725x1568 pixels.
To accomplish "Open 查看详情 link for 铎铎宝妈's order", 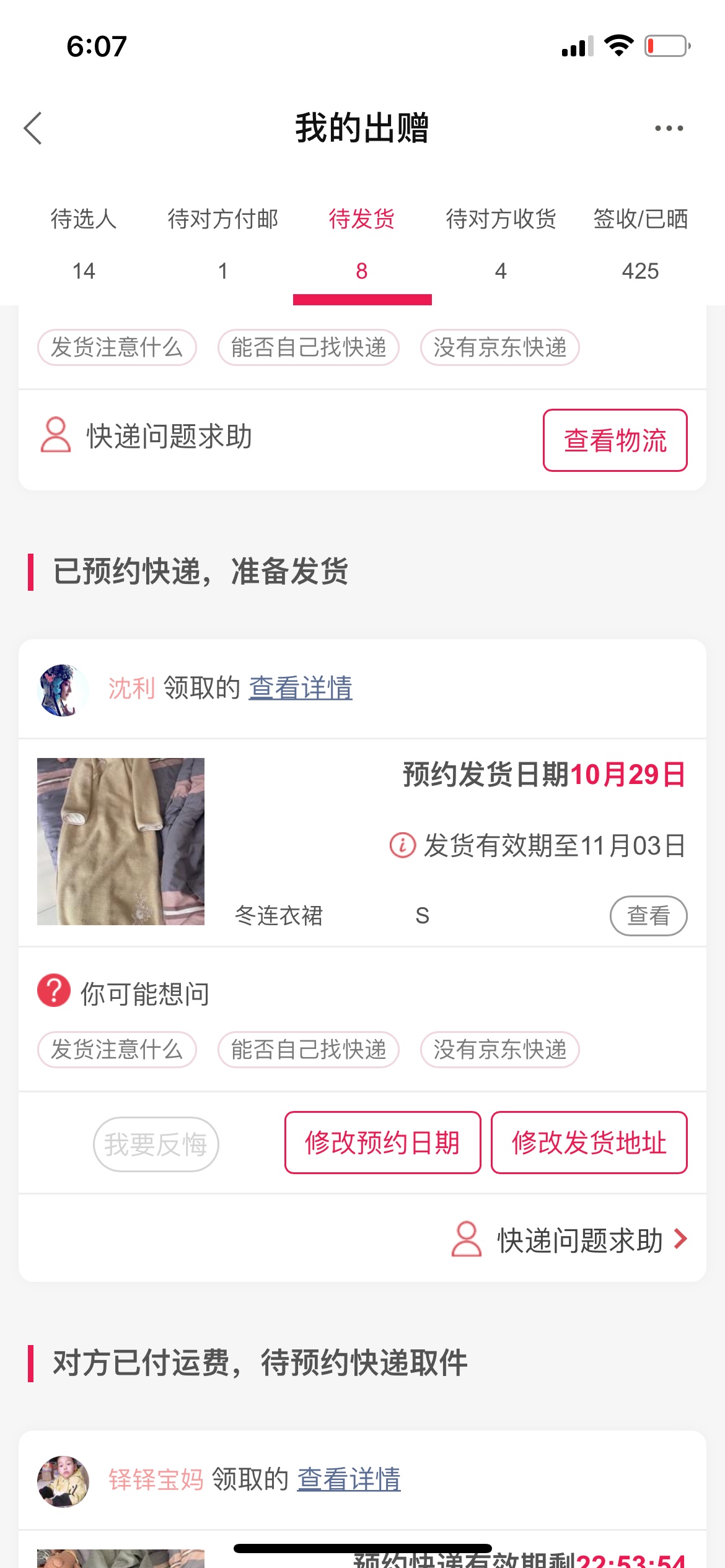I will point(349,1479).
